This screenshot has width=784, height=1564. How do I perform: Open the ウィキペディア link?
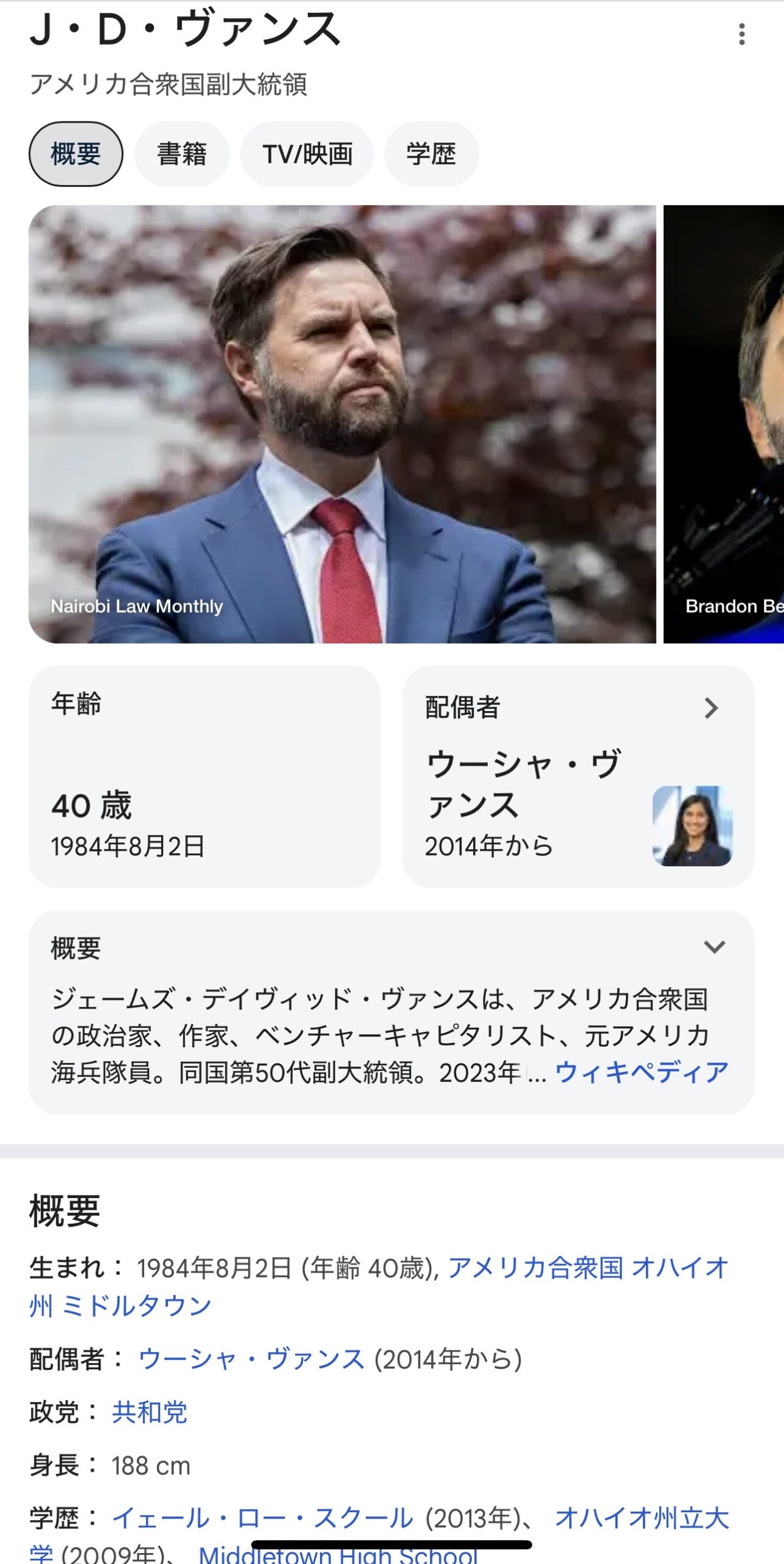[x=641, y=1072]
